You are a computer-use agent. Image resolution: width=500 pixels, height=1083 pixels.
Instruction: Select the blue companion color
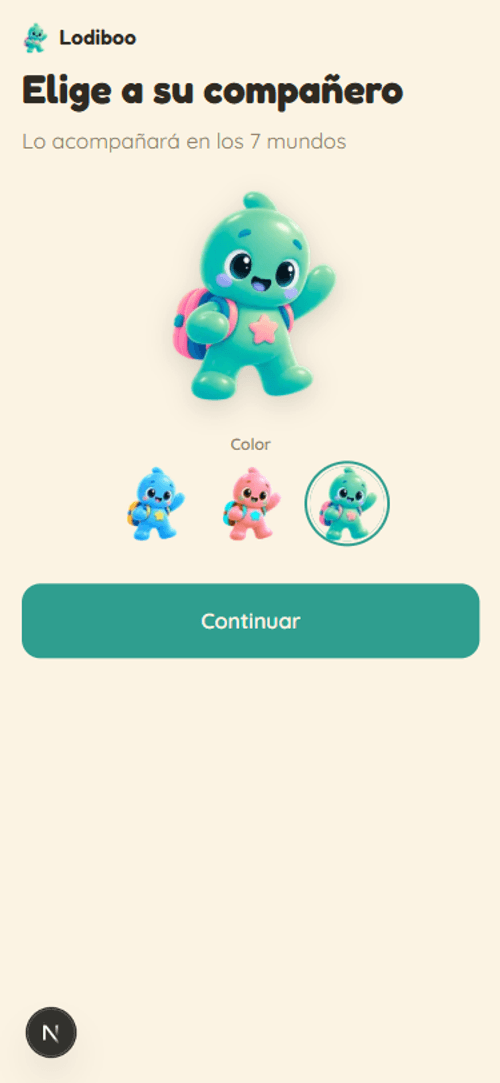click(x=155, y=504)
